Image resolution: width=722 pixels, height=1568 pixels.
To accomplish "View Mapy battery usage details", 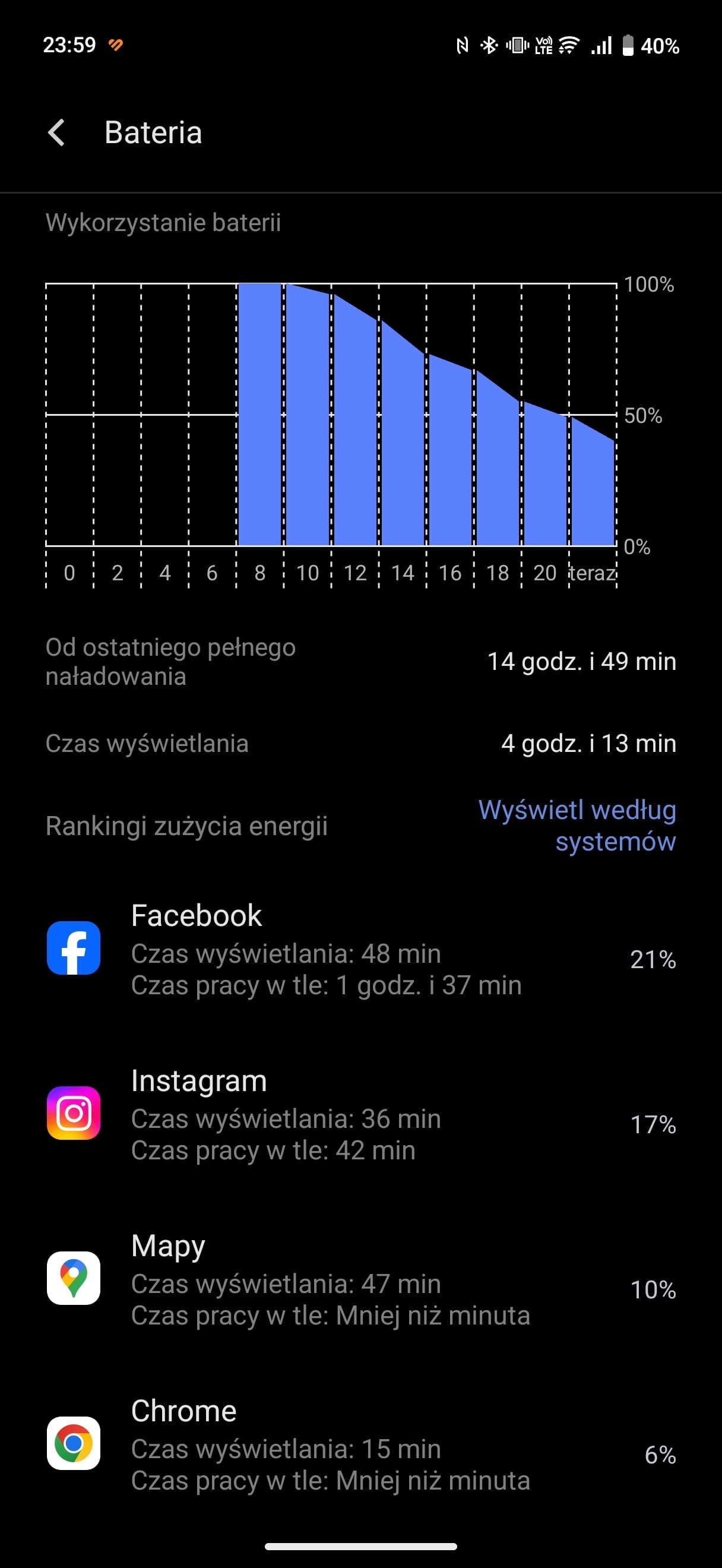I will 360,1278.
